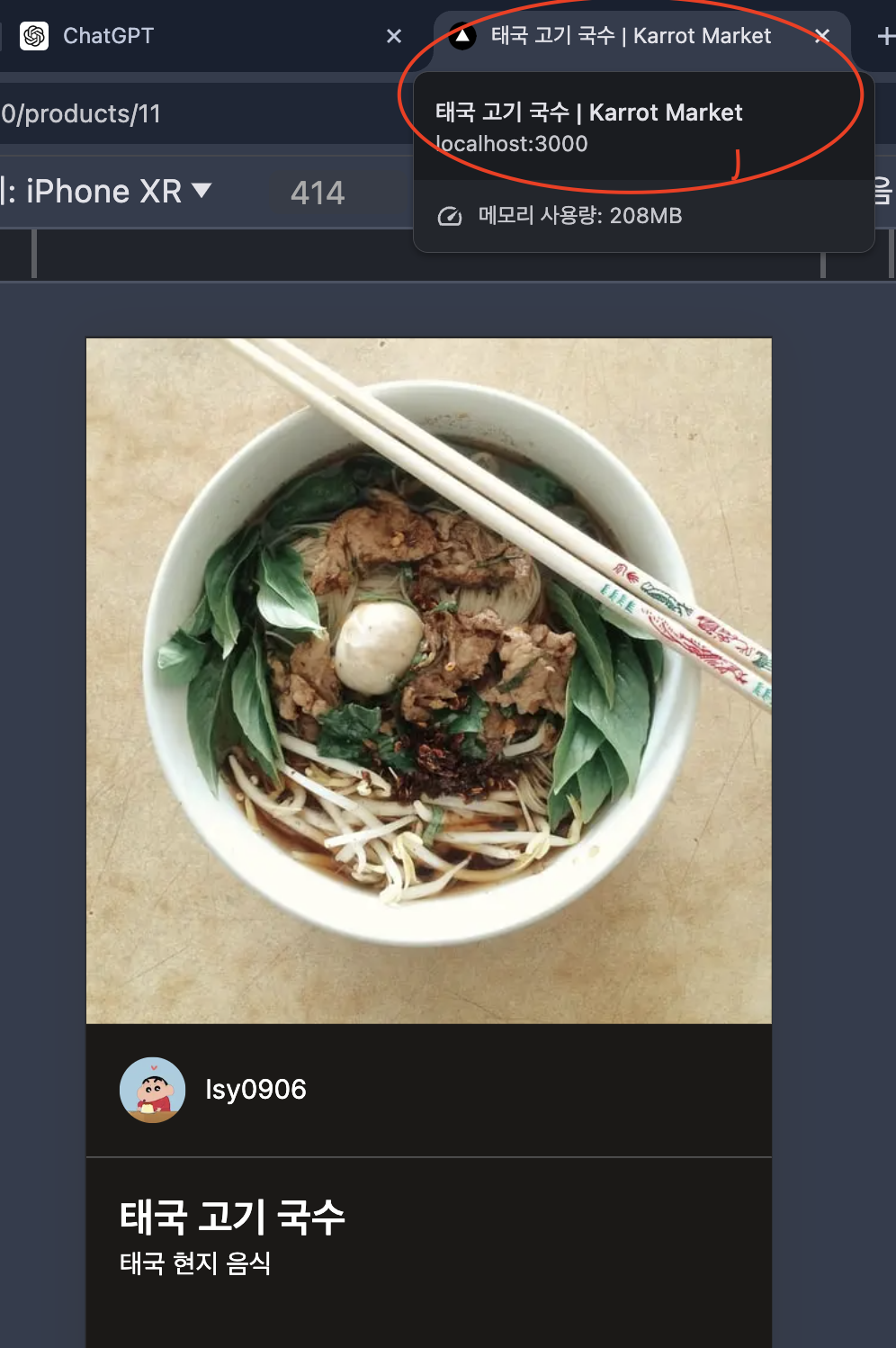Close the Karrot Market tab
Image resolution: width=896 pixels, height=1348 pixels.
point(822,36)
